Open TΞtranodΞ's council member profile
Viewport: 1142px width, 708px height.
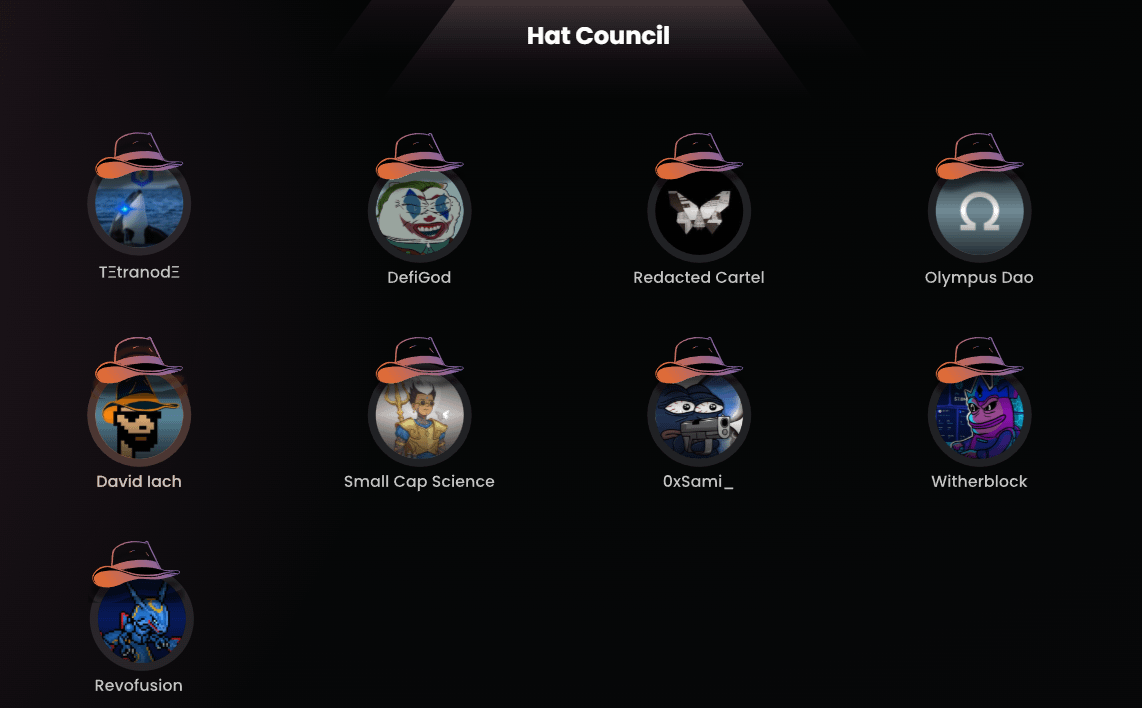(139, 206)
